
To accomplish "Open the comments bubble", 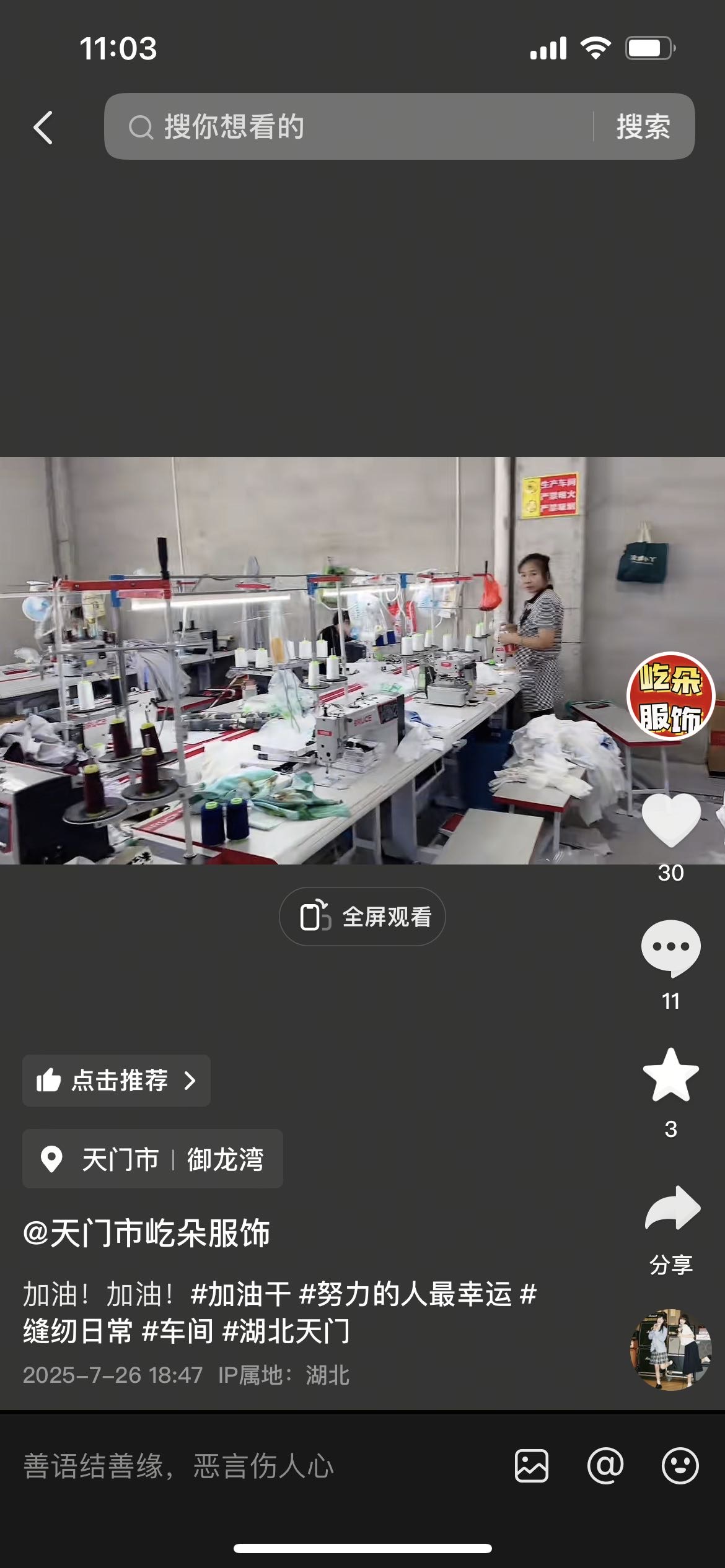I will point(670,948).
